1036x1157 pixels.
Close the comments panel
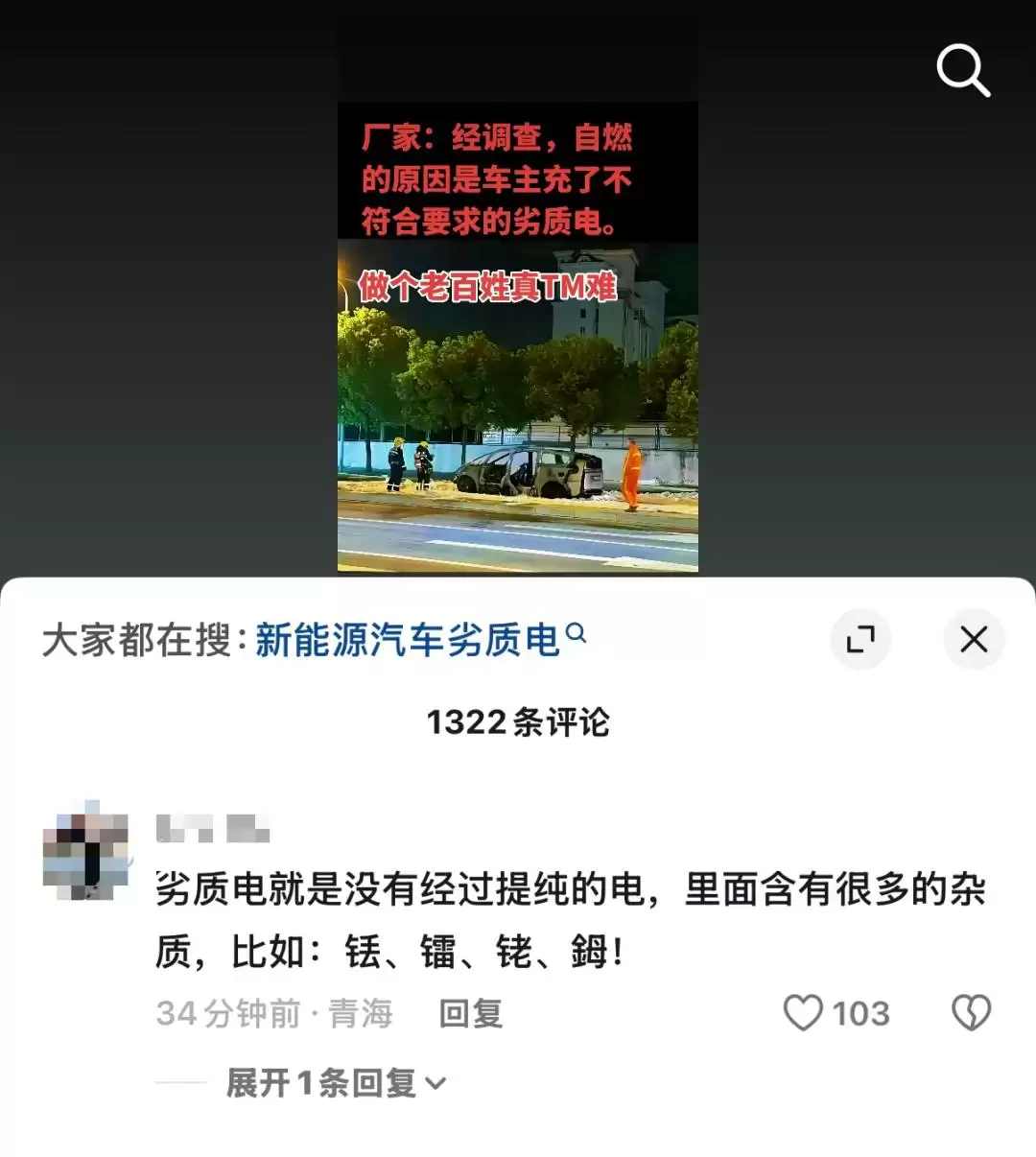click(974, 639)
